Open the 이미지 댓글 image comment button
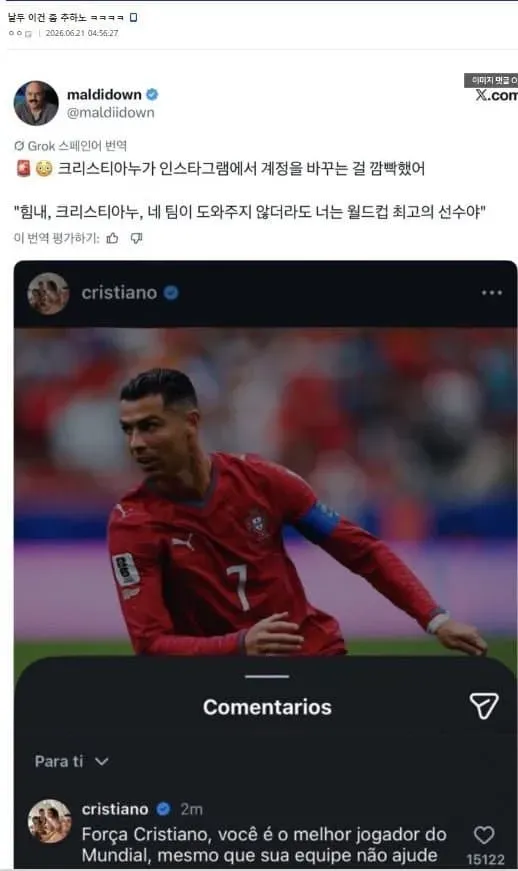Image resolution: width=518 pixels, height=871 pixels. [x=491, y=81]
